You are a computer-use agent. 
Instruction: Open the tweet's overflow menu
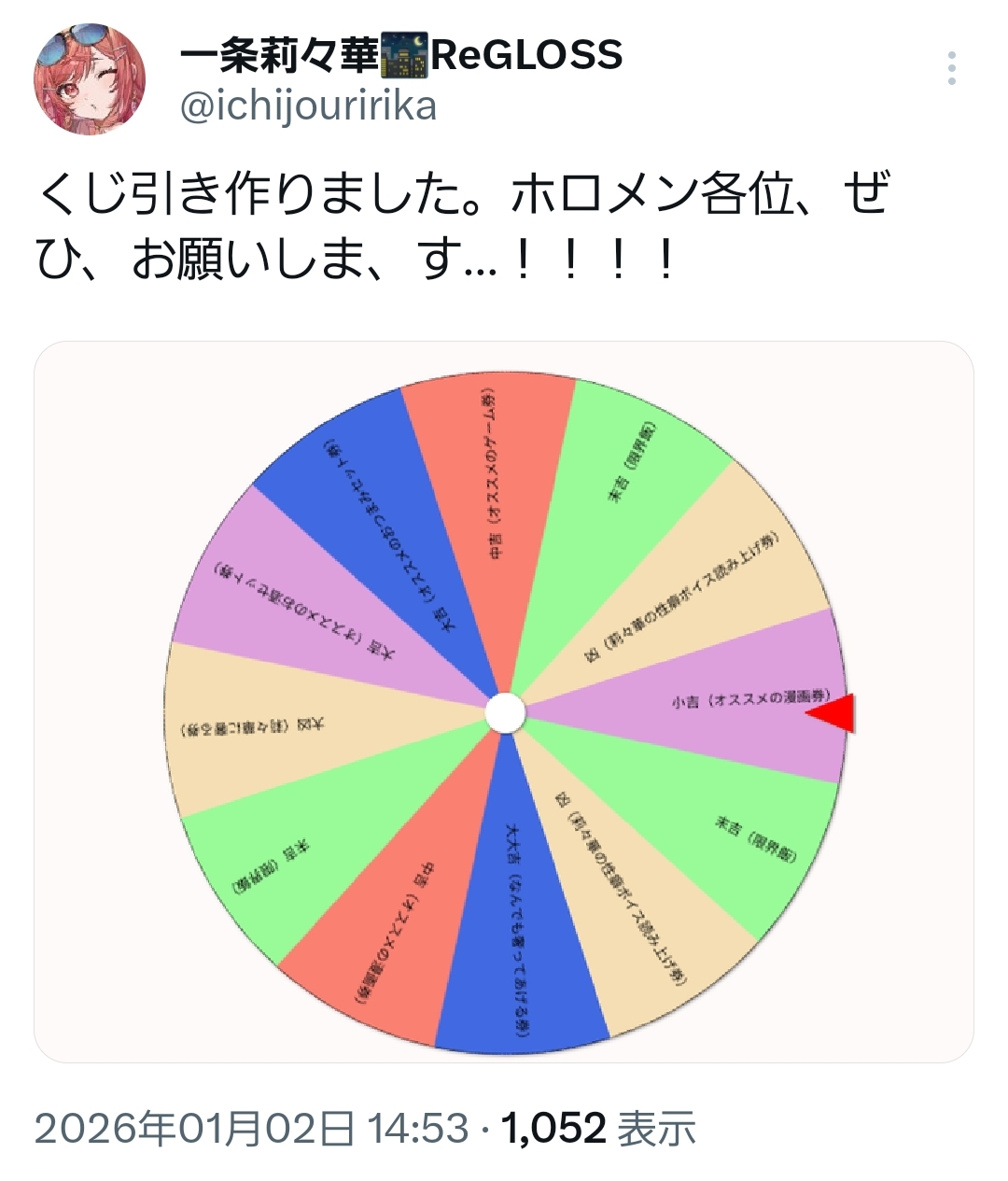pyautogui.click(x=951, y=69)
